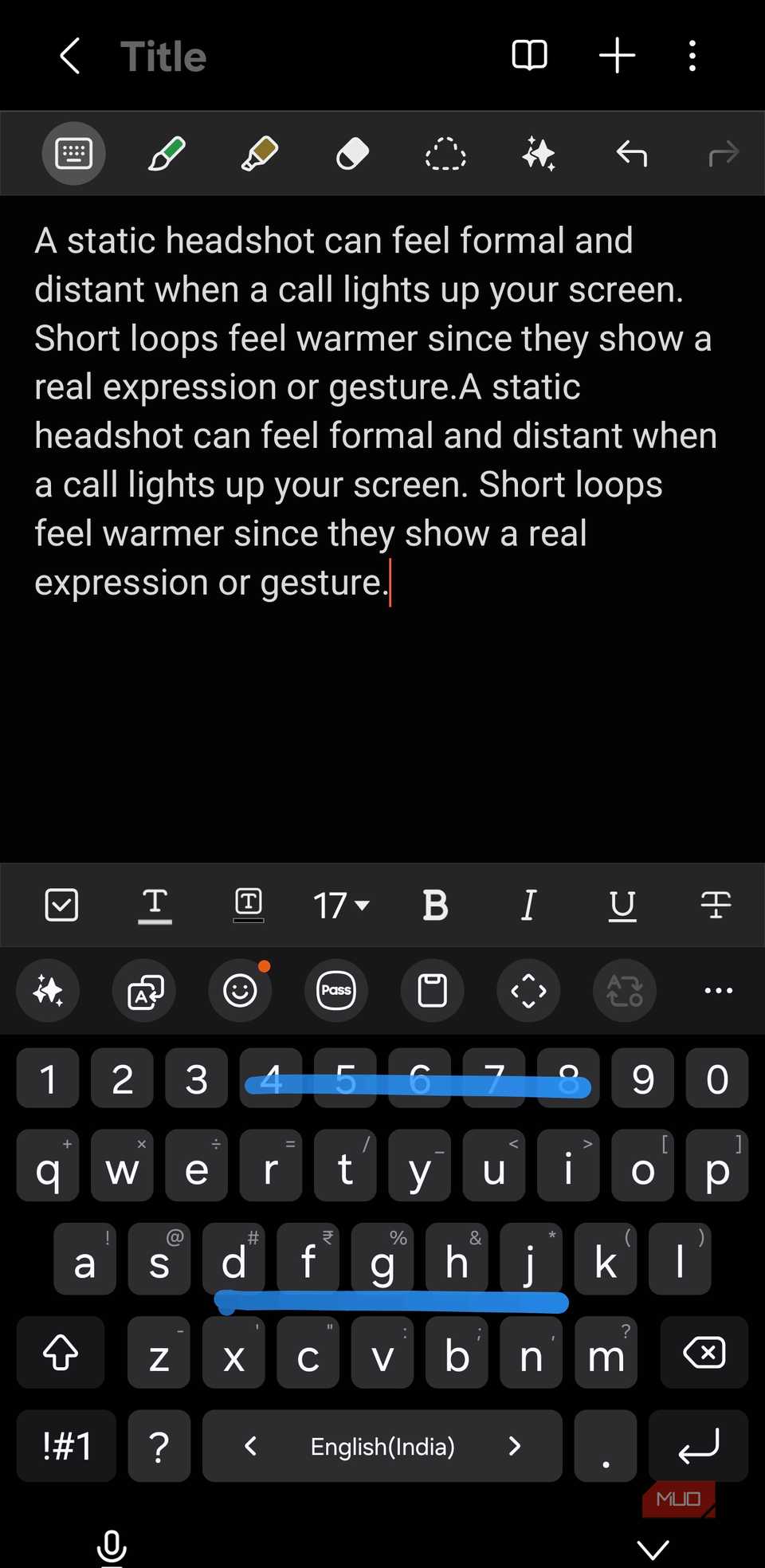The width and height of the screenshot is (765, 1568).
Task: Open the emoji panel on keyboard
Action: point(240,990)
